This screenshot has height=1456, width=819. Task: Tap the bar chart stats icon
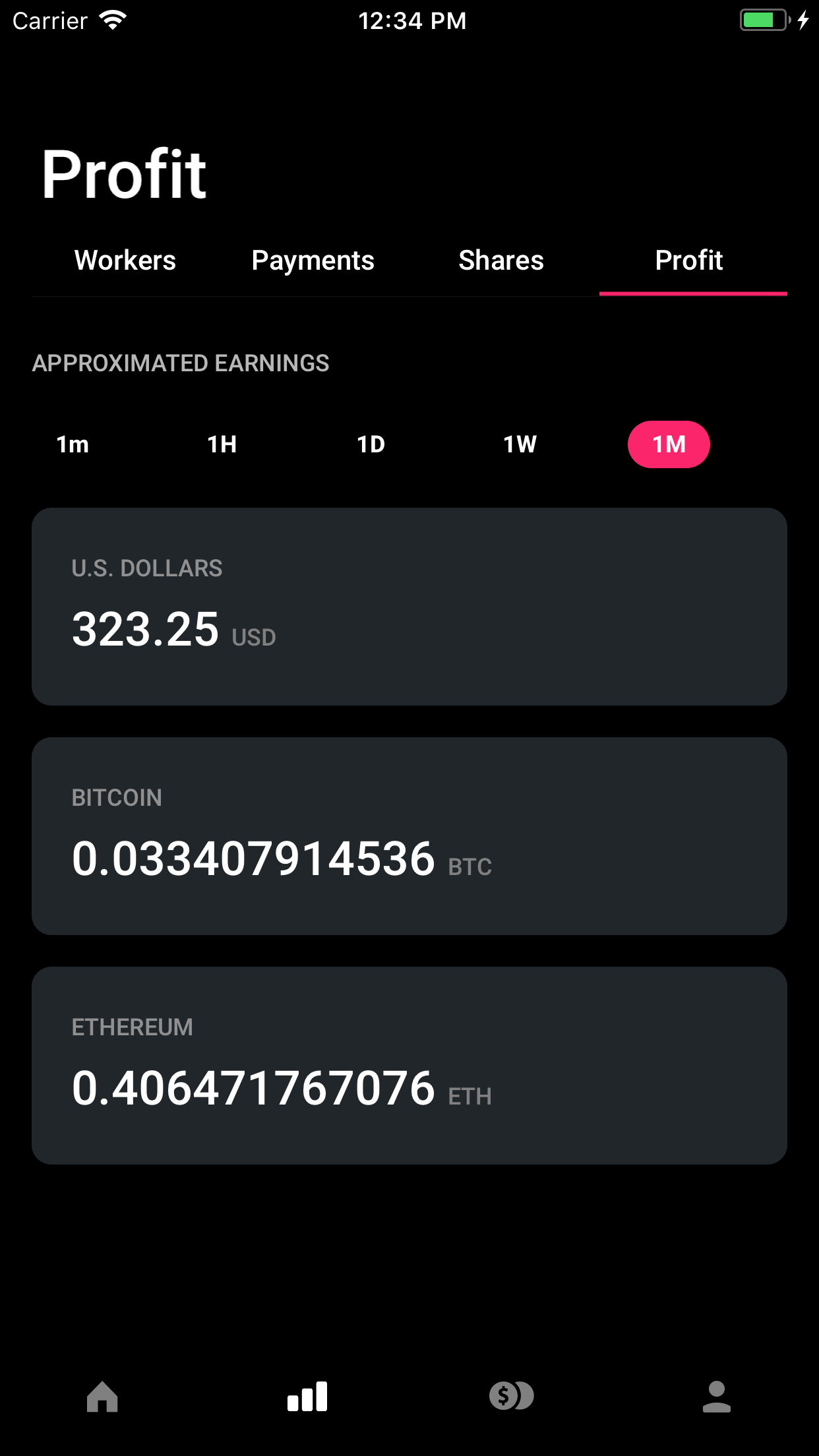point(307,1397)
